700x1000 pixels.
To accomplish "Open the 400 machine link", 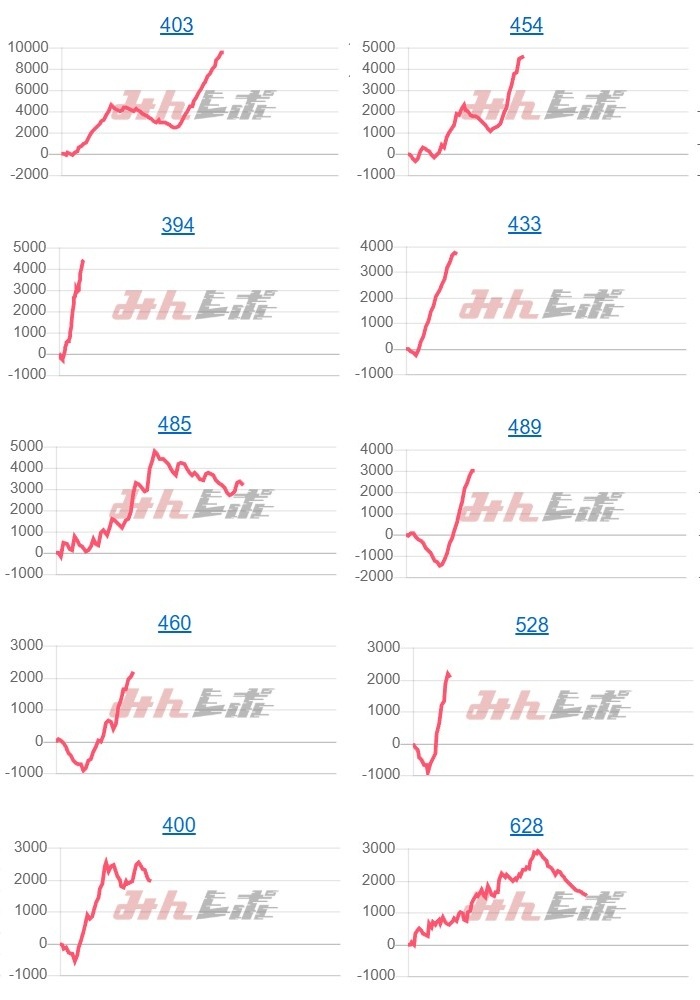I will pos(179,825).
